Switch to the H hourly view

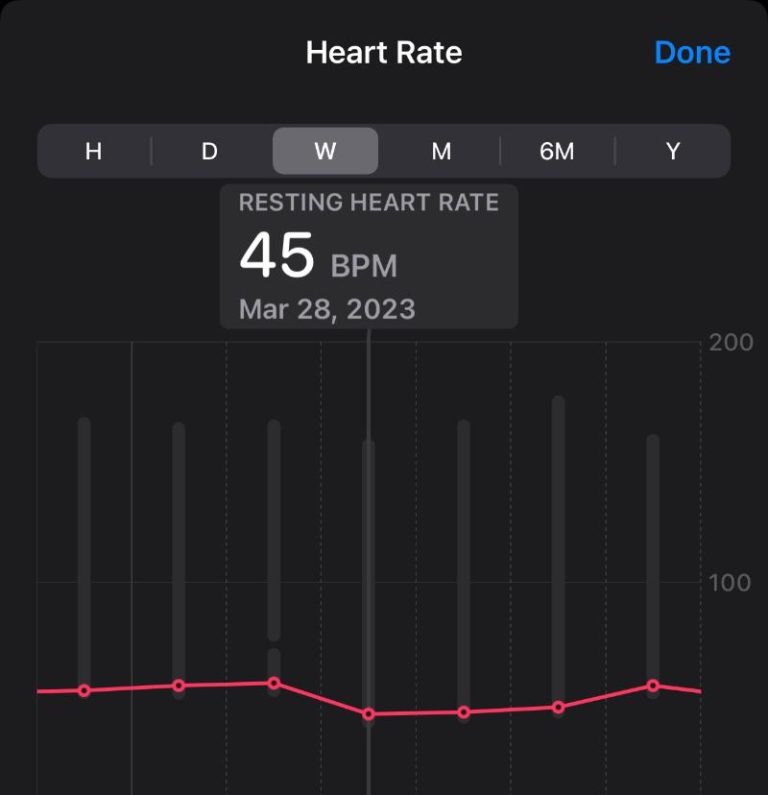pyautogui.click(x=94, y=151)
